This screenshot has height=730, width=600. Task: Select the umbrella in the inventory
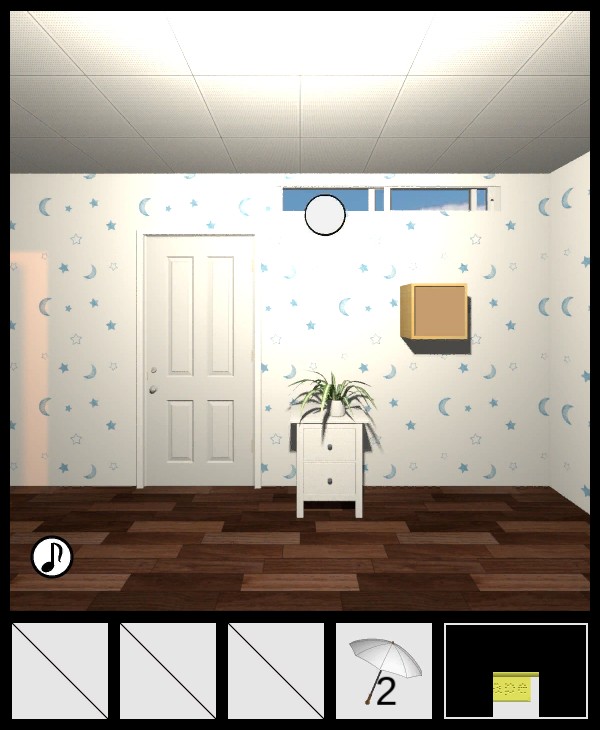383,671
